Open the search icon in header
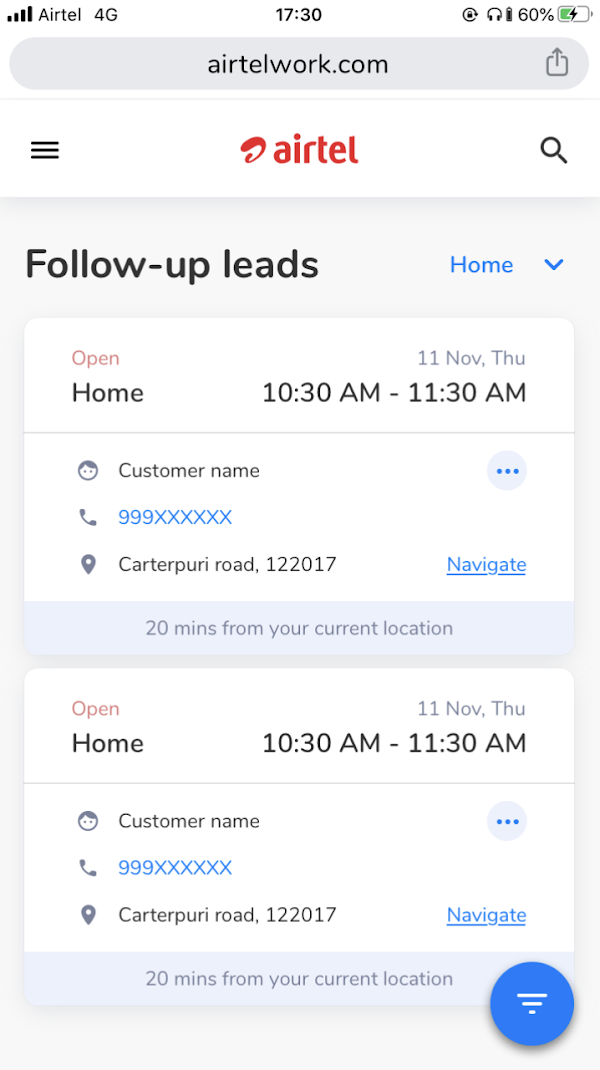Viewport: 600px width, 1070px height. [553, 151]
